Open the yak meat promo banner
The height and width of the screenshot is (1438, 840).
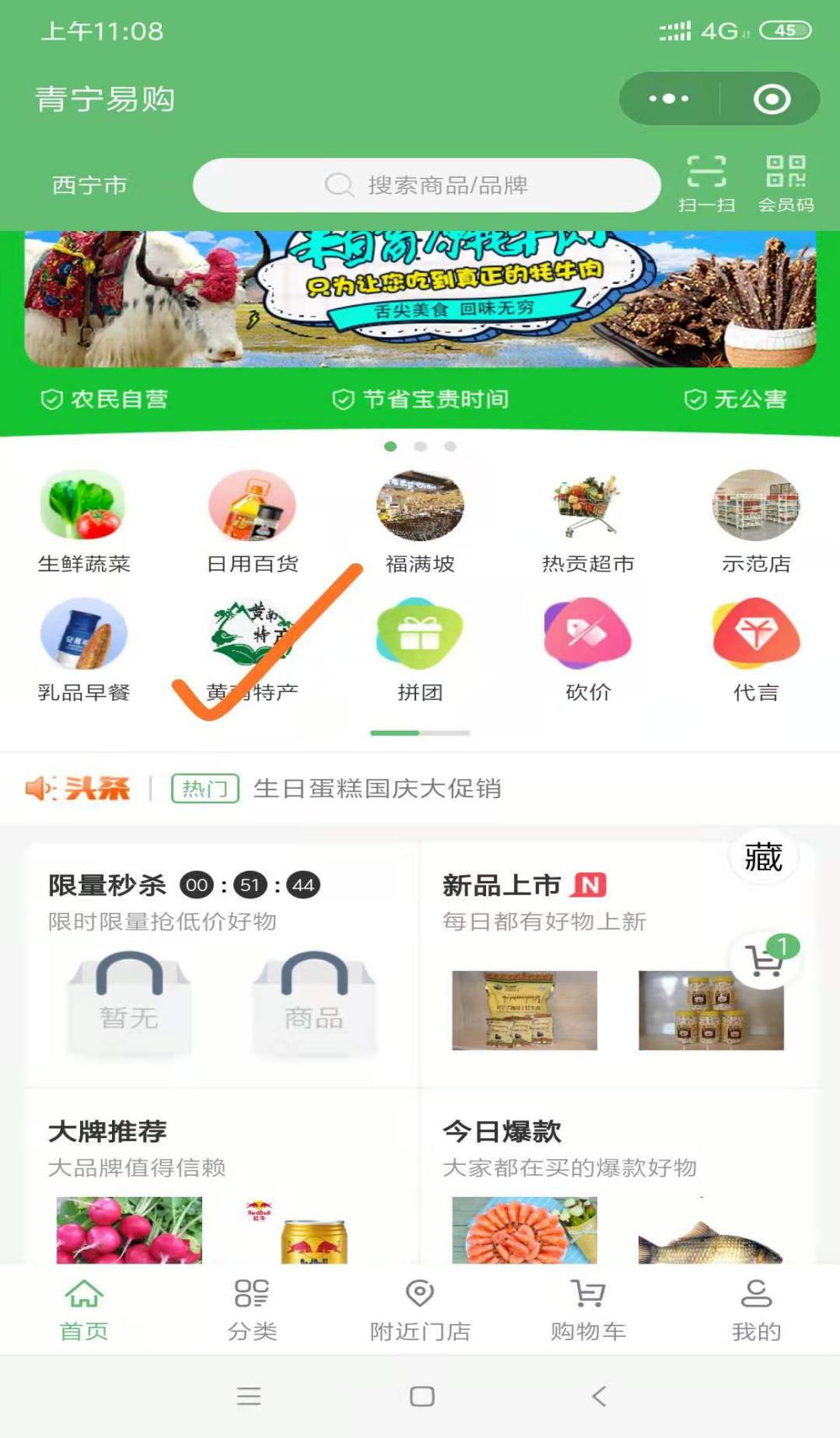pyautogui.click(x=420, y=298)
